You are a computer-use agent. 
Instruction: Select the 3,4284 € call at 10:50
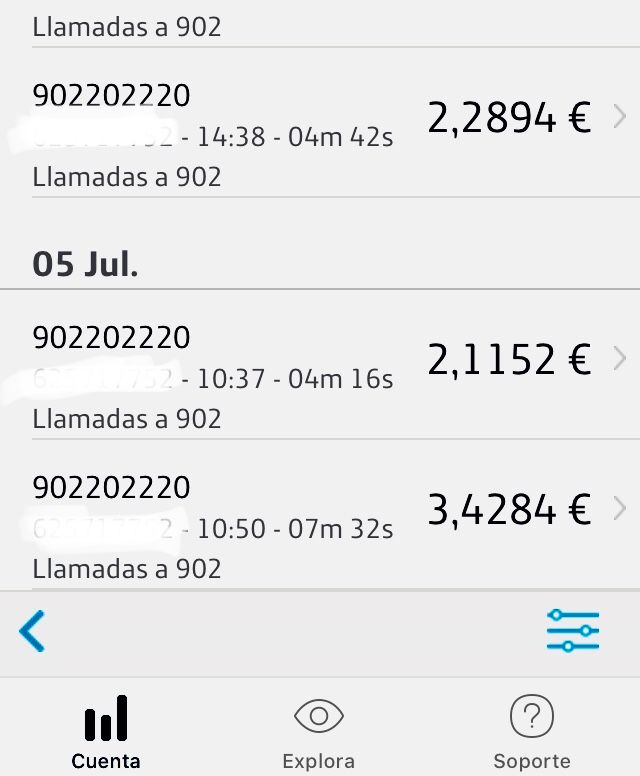[320, 526]
